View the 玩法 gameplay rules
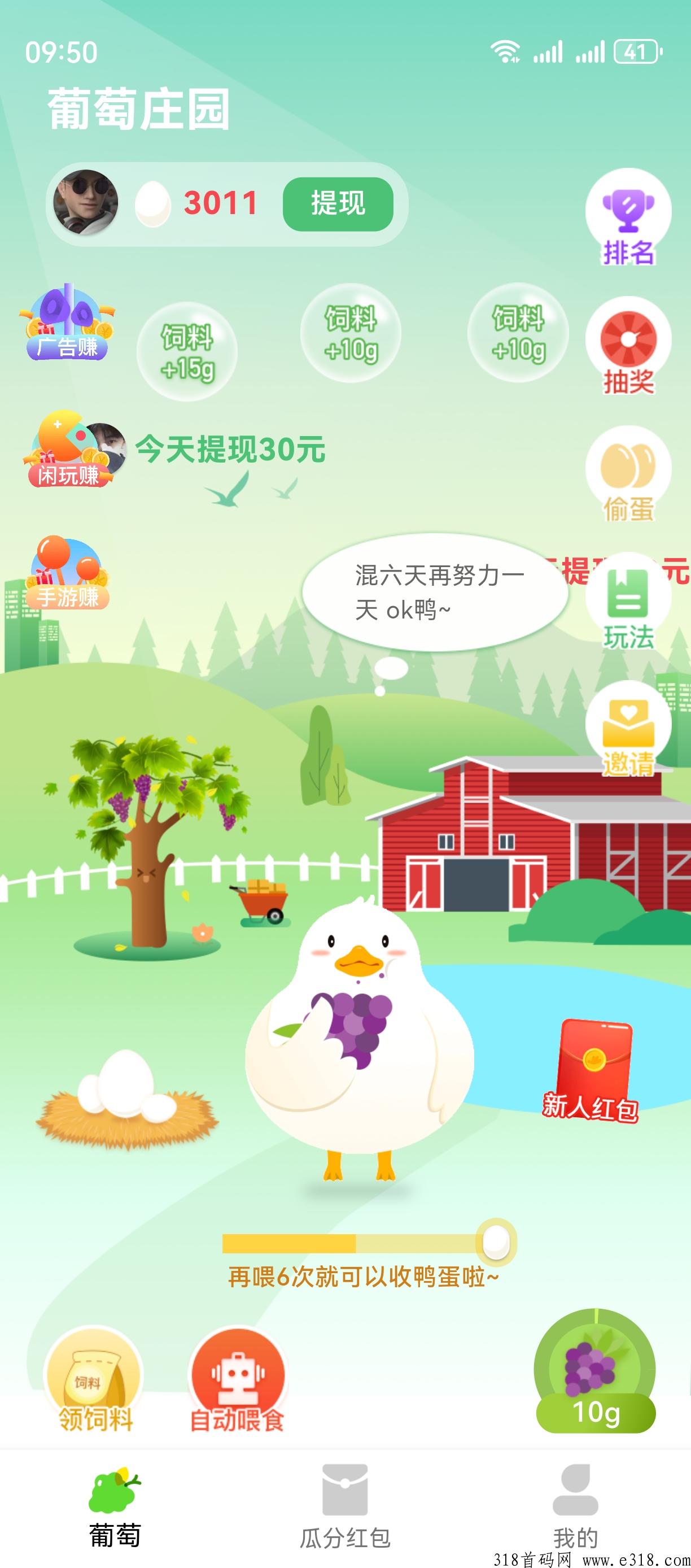The width and height of the screenshot is (691, 1568). [628, 603]
